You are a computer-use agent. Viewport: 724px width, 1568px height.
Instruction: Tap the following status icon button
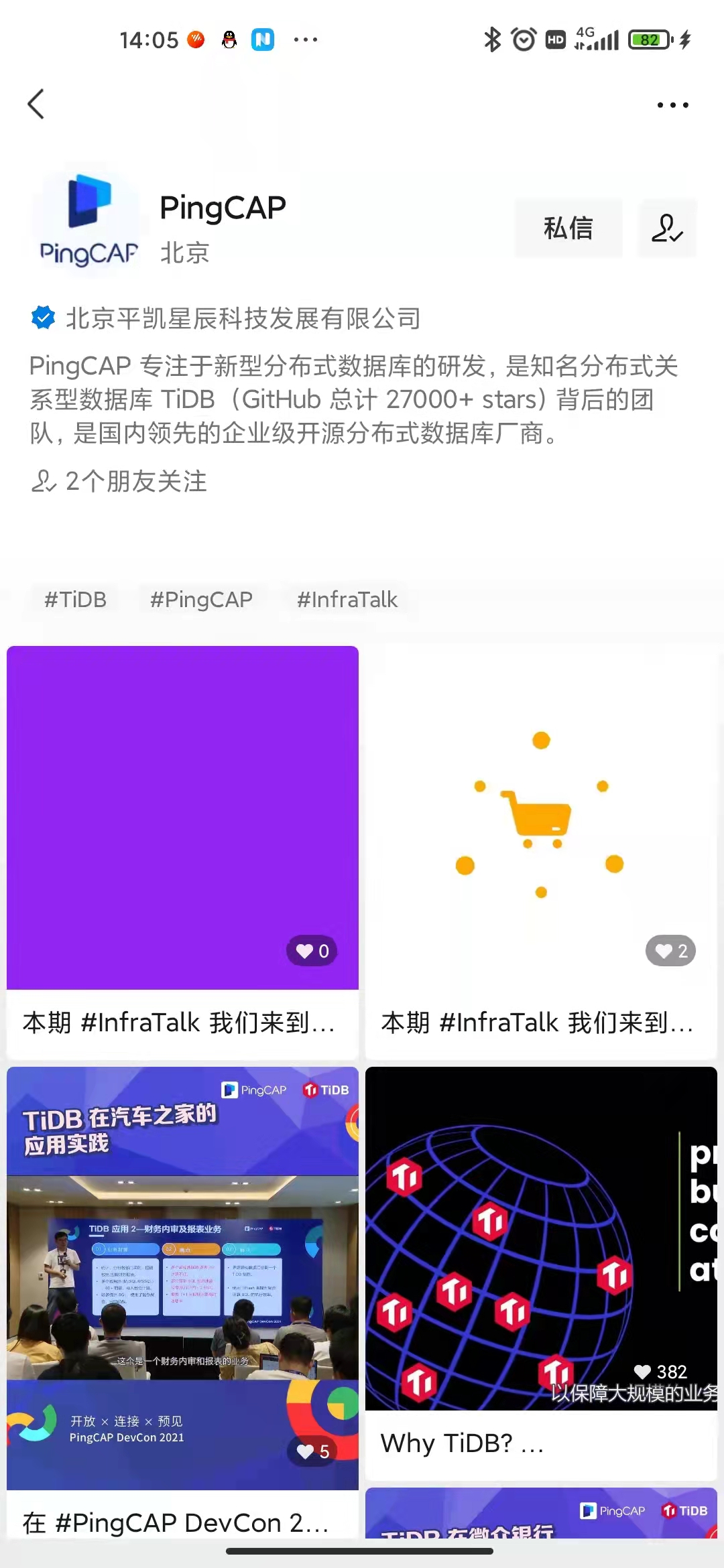coord(667,228)
